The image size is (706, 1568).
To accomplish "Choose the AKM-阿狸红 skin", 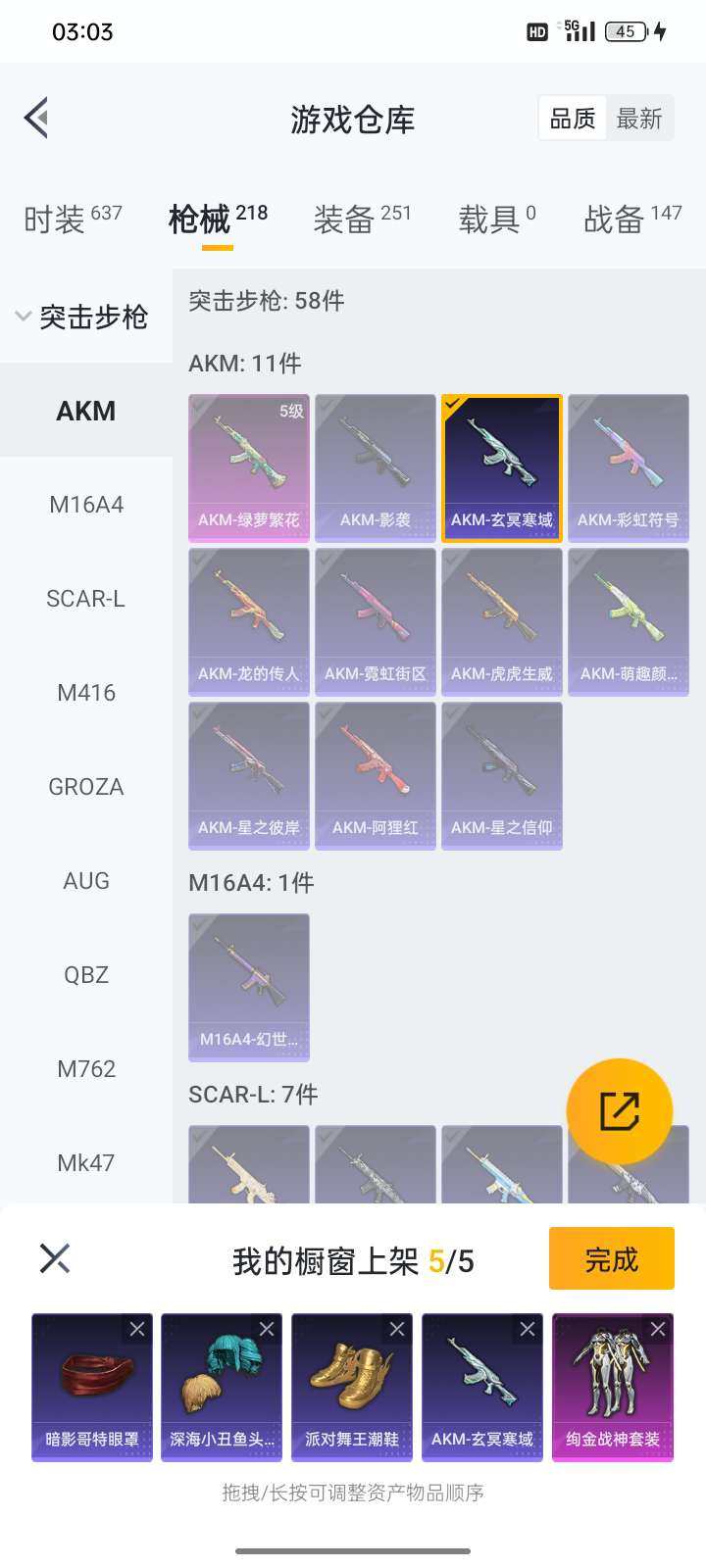I will click(375, 774).
